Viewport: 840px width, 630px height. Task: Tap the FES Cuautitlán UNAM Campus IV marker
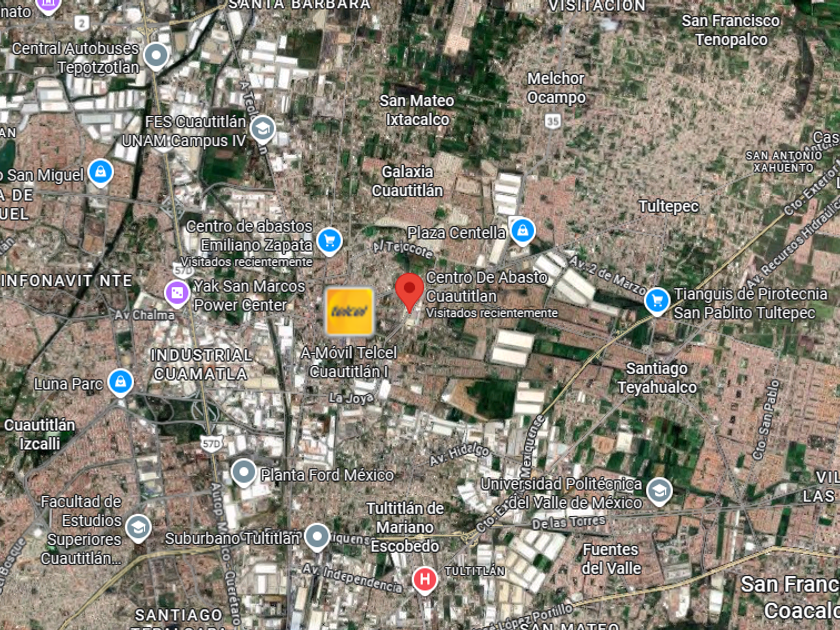tap(262, 129)
